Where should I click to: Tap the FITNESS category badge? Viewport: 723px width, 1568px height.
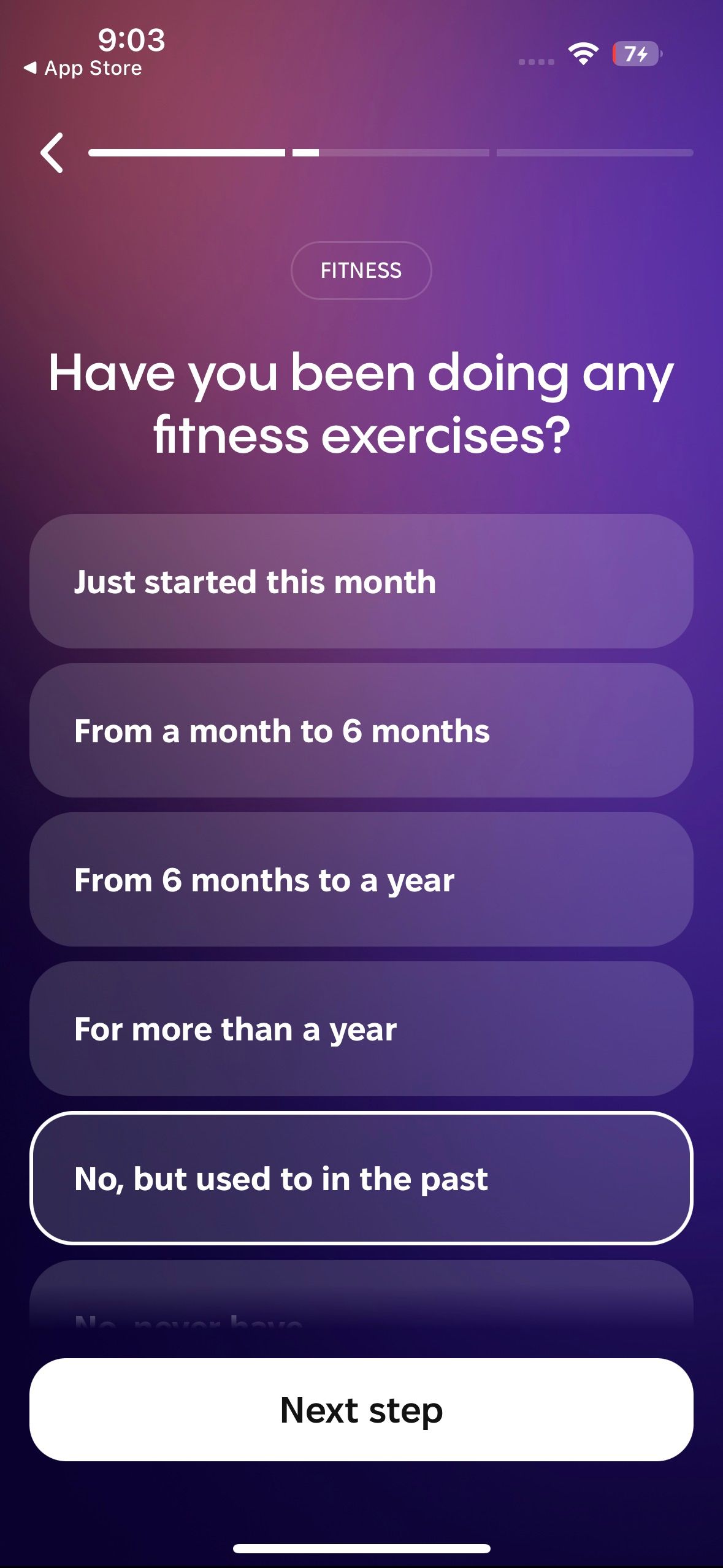(361, 270)
